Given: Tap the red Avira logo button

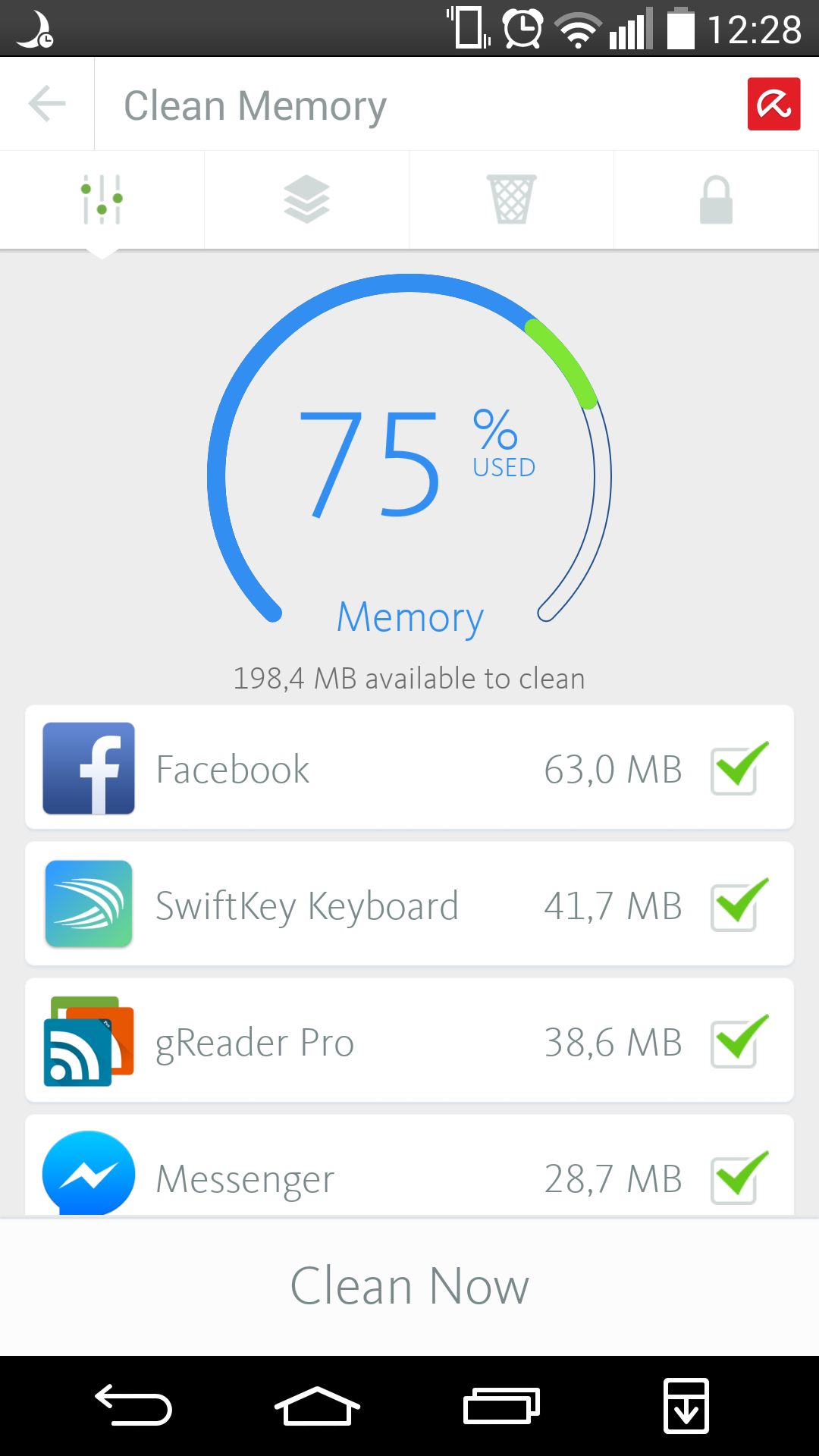Looking at the screenshot, I should click(x=773, y=104).
